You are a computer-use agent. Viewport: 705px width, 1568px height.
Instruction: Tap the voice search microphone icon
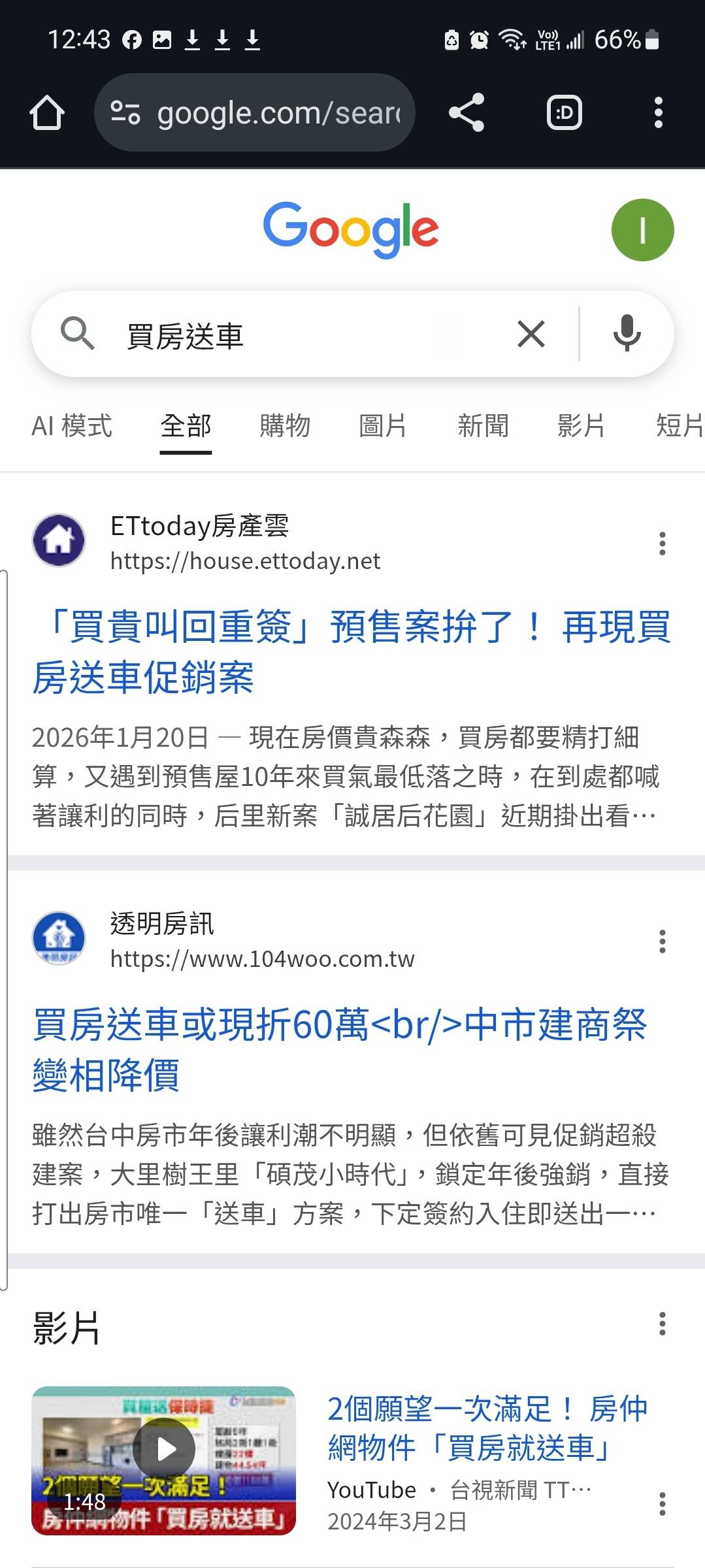click(625, 333)
